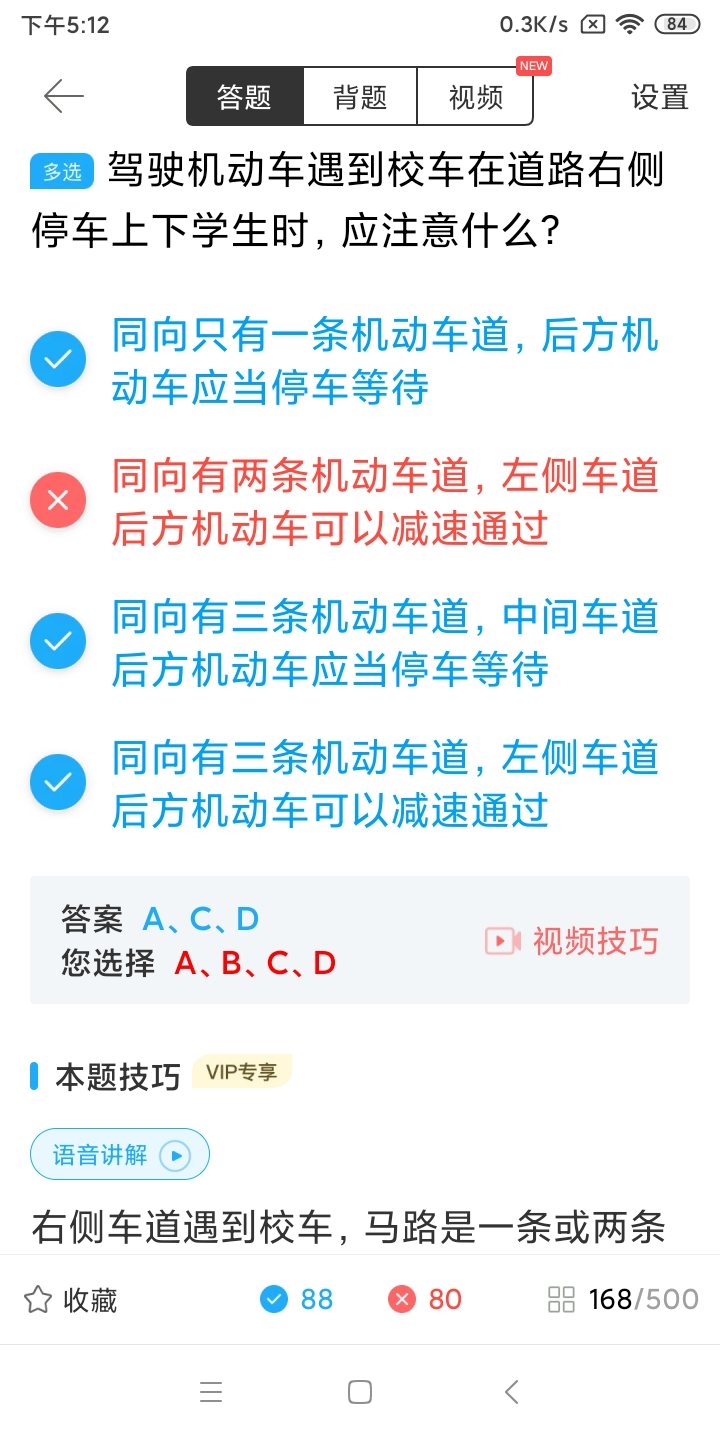Switch to the 背题 tab

tap(360, 97)
